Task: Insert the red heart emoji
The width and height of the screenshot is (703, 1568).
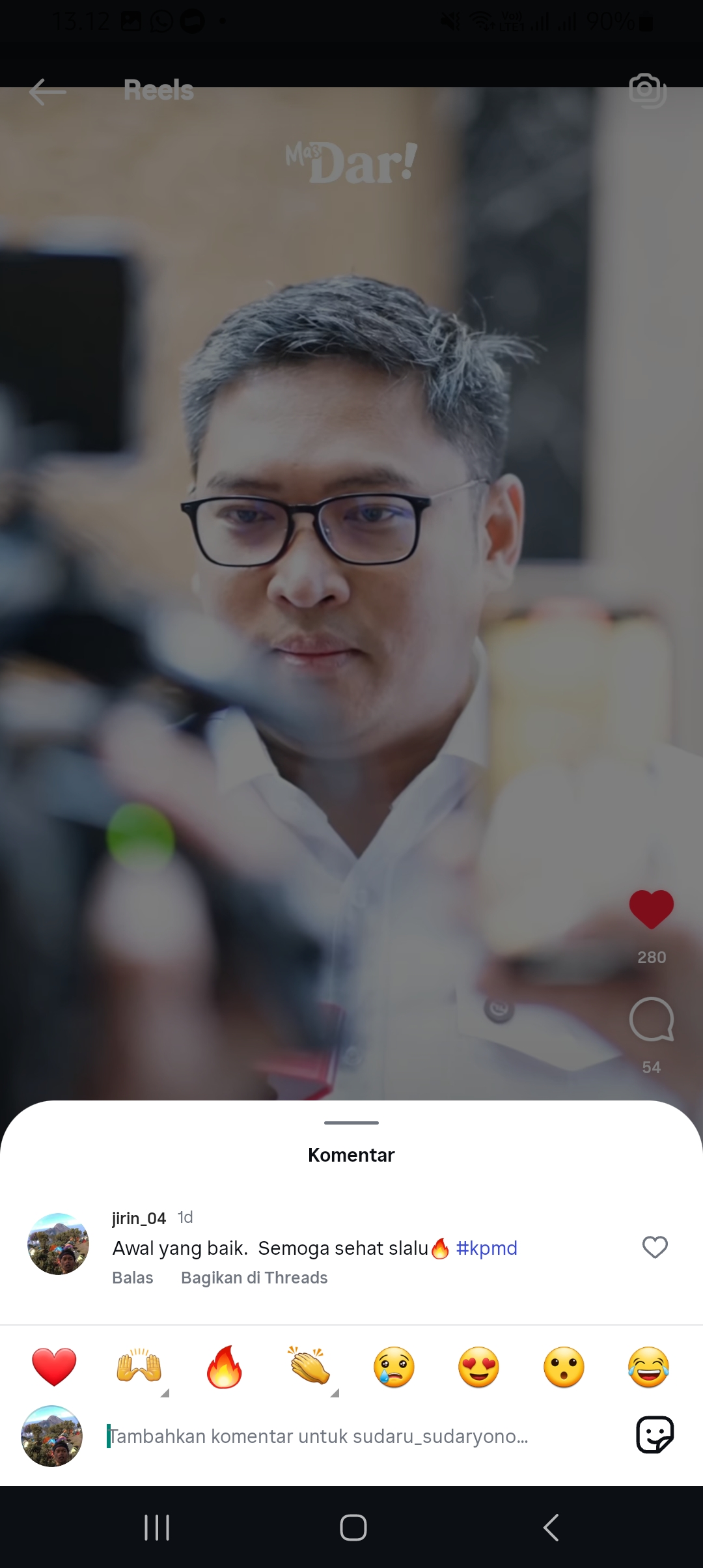Action: [54, 1367]
